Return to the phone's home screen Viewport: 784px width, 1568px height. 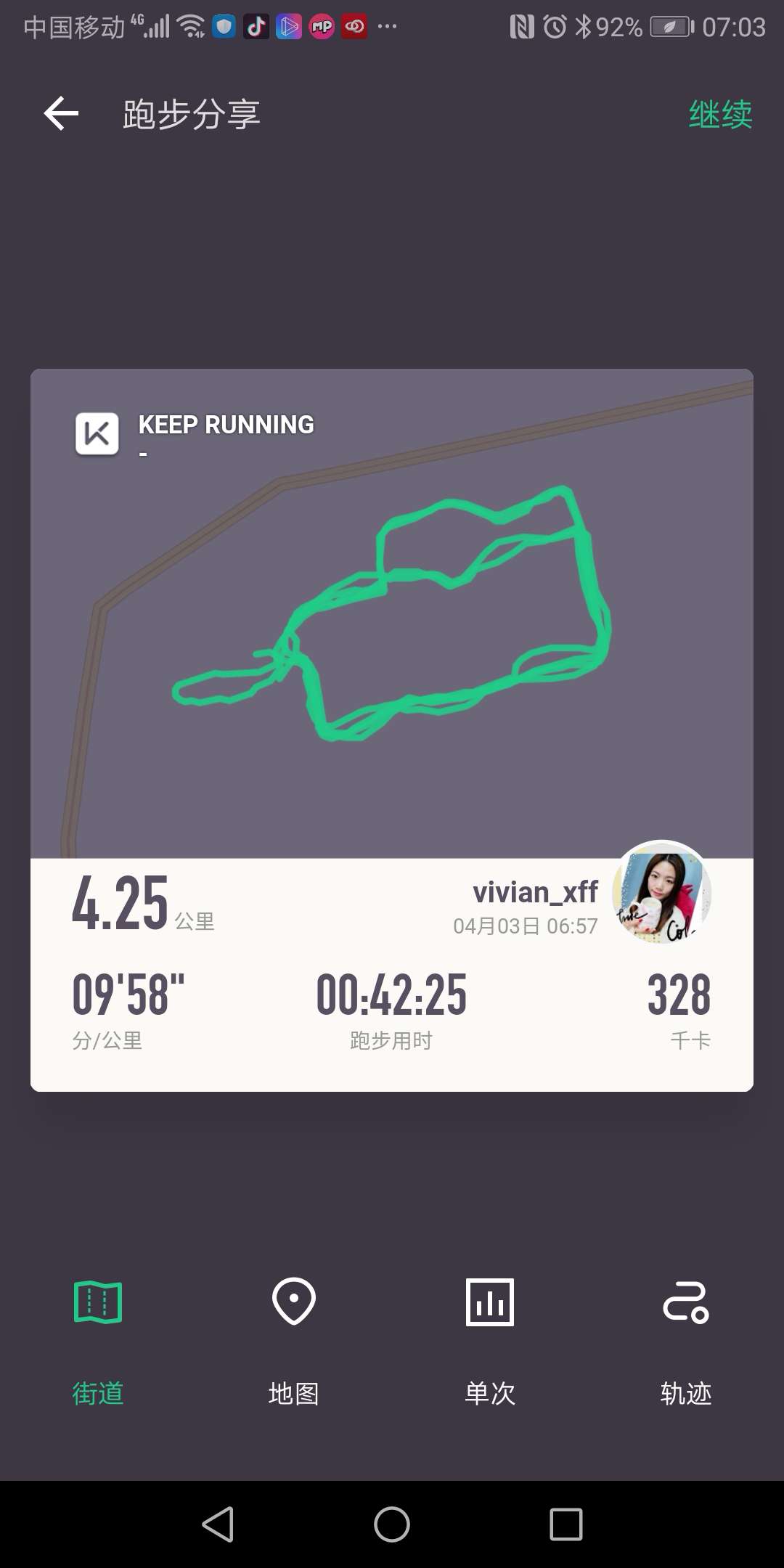point(392,1524)
